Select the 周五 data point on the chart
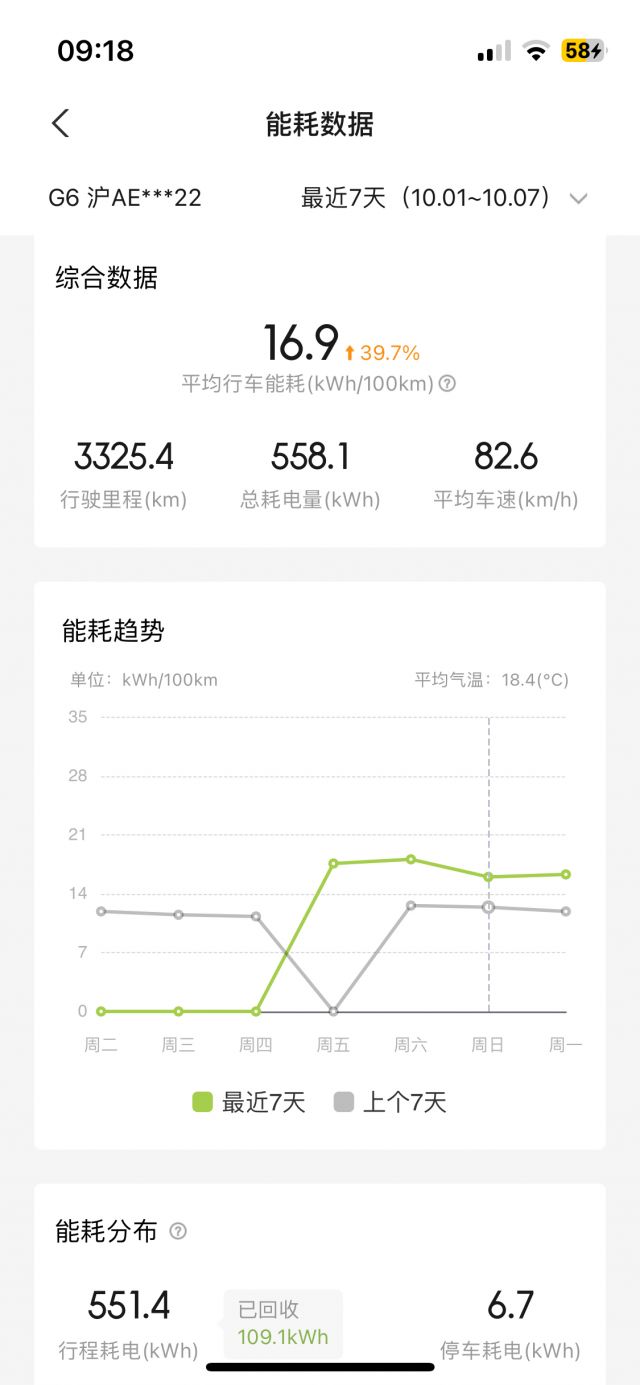This screenshot has width=640, height=1385. click(x=333, y=863)
